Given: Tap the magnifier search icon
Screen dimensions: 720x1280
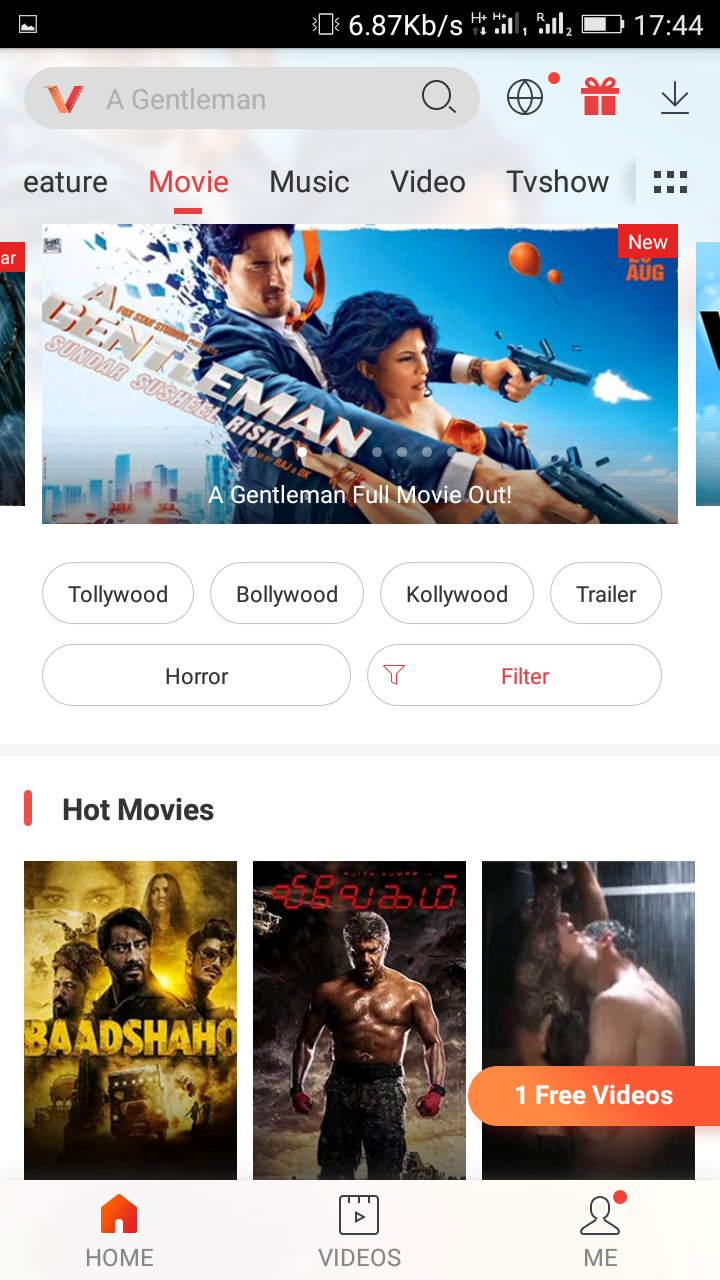Looking at the screenshot, I should tap(438, 98).
